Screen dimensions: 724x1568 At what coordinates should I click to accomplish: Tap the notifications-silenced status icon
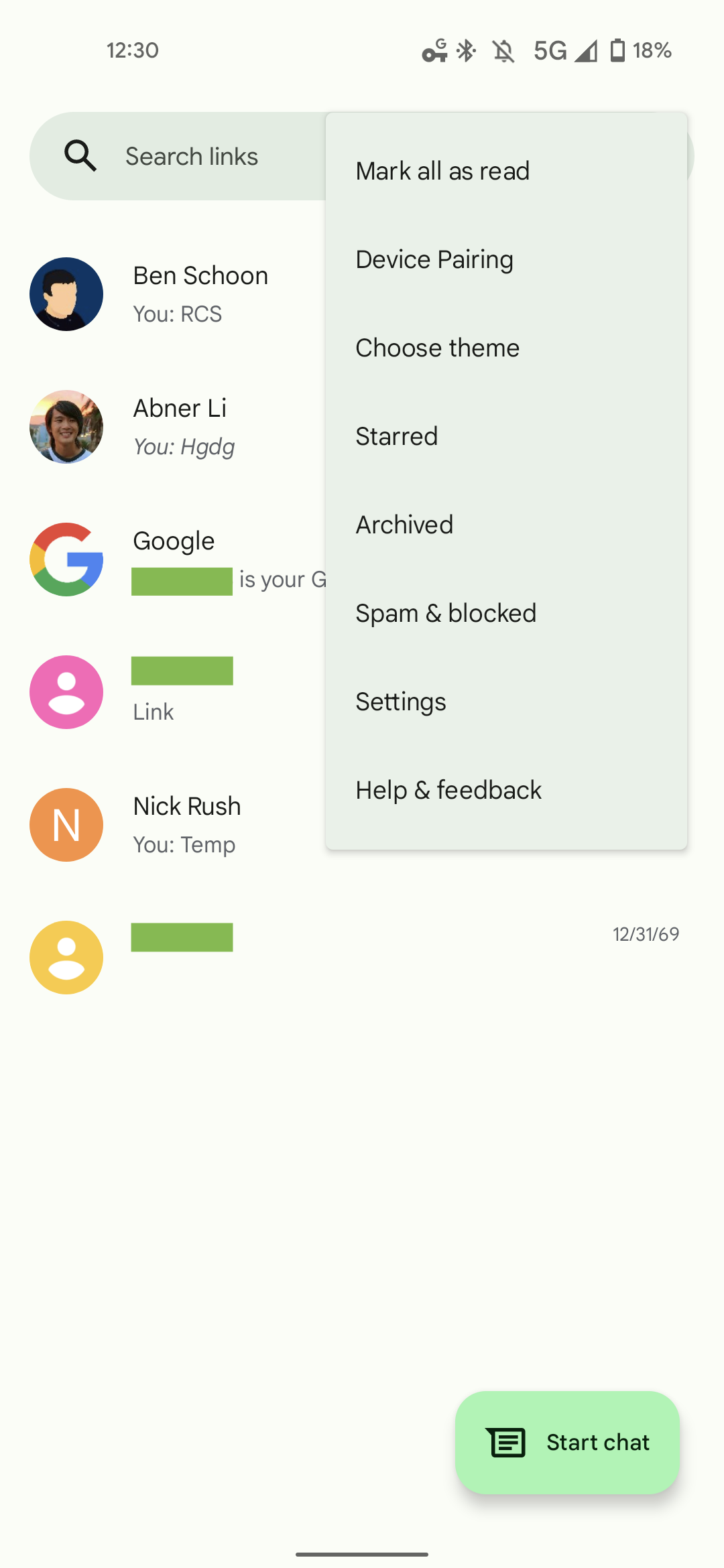[503, 50]
